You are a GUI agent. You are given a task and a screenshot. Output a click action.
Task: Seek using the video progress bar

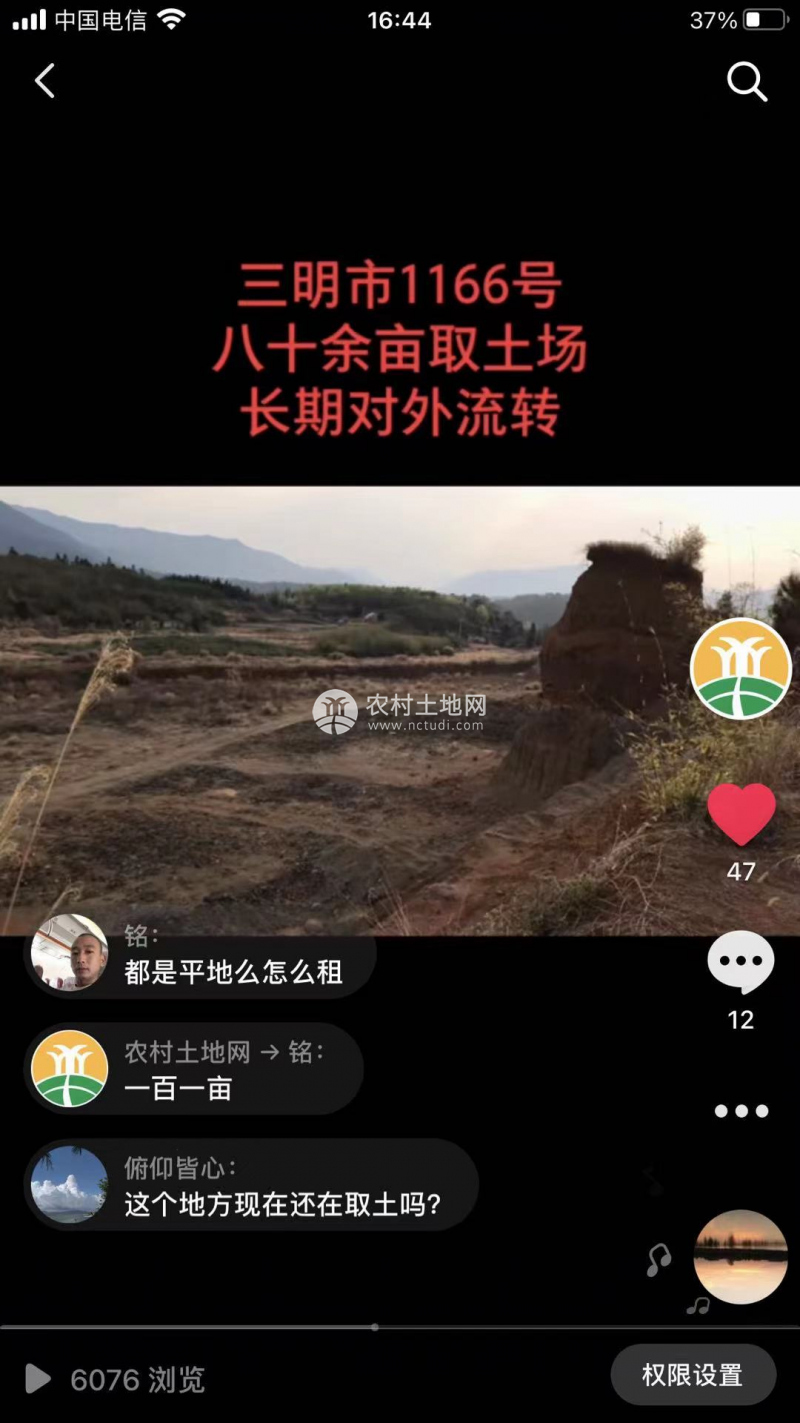coord(375,1328)
